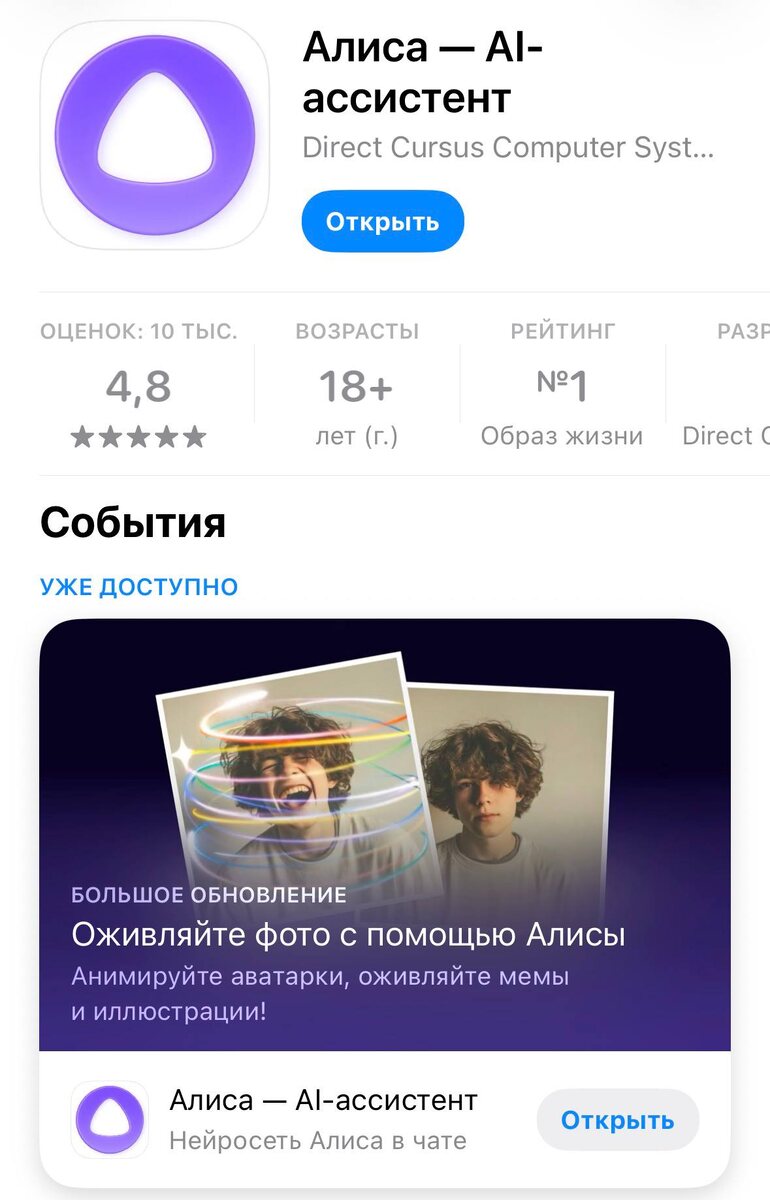
Task: Open the Оживляйте фото с помощью Алисы event
Action: point(384,835)
